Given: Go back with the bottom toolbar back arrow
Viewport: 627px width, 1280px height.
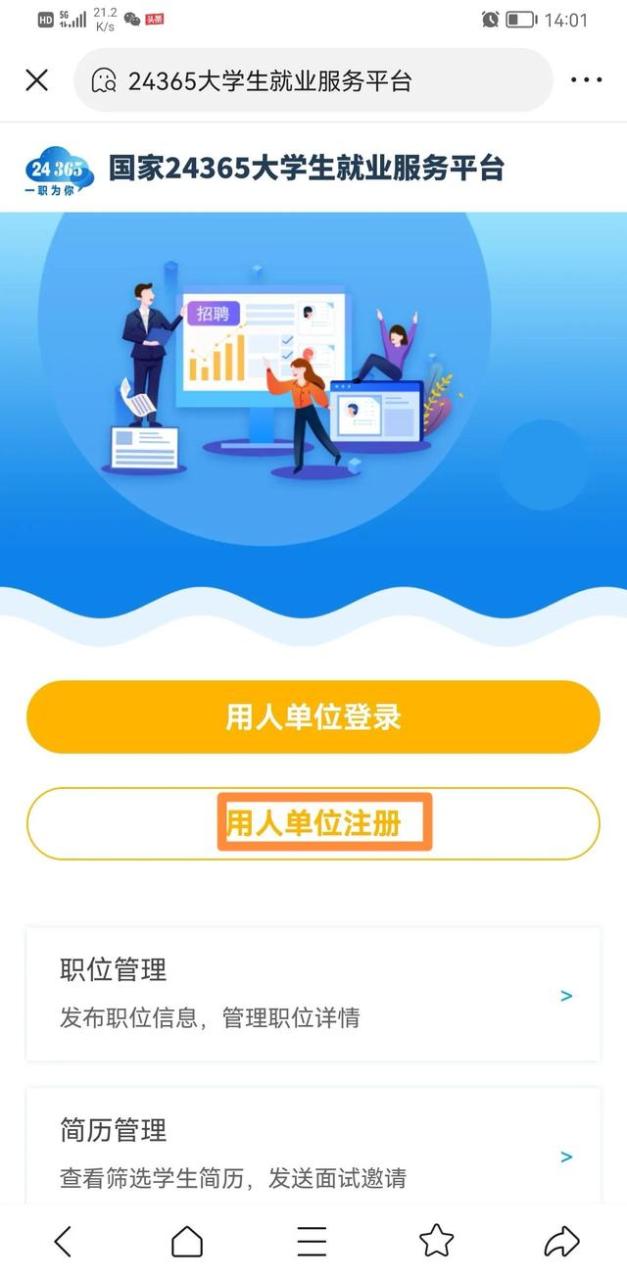Looking at the screenshot, I should [x=63, y=1241].
